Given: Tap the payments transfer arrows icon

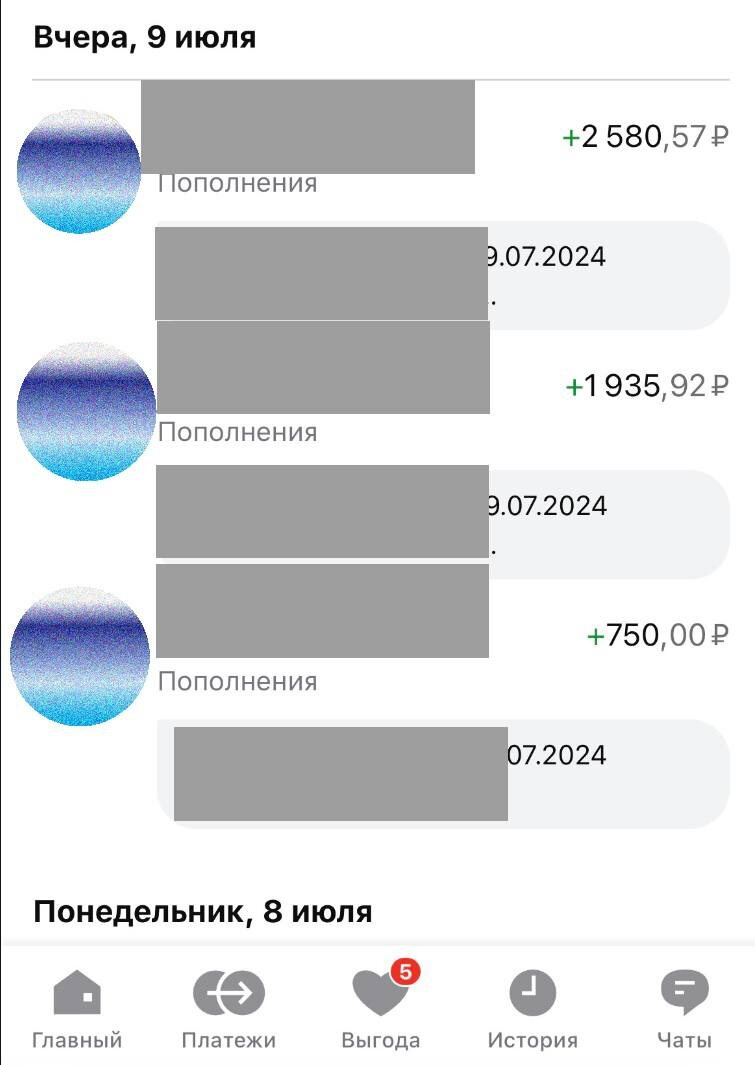Looking at the screenshot, I should (227, 993).
